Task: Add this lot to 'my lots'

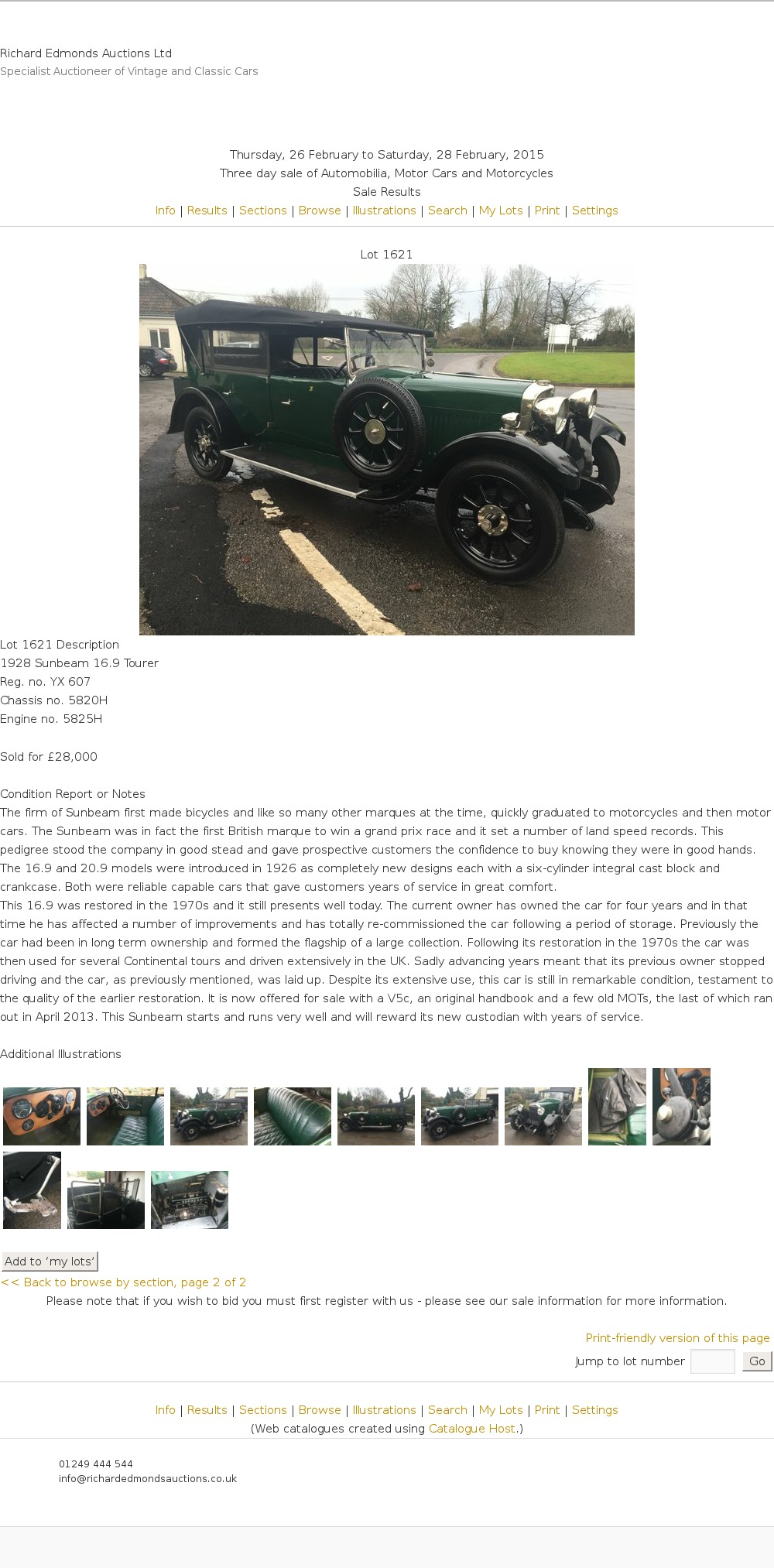Action: pyautogui.click(x=50, y=1262)
